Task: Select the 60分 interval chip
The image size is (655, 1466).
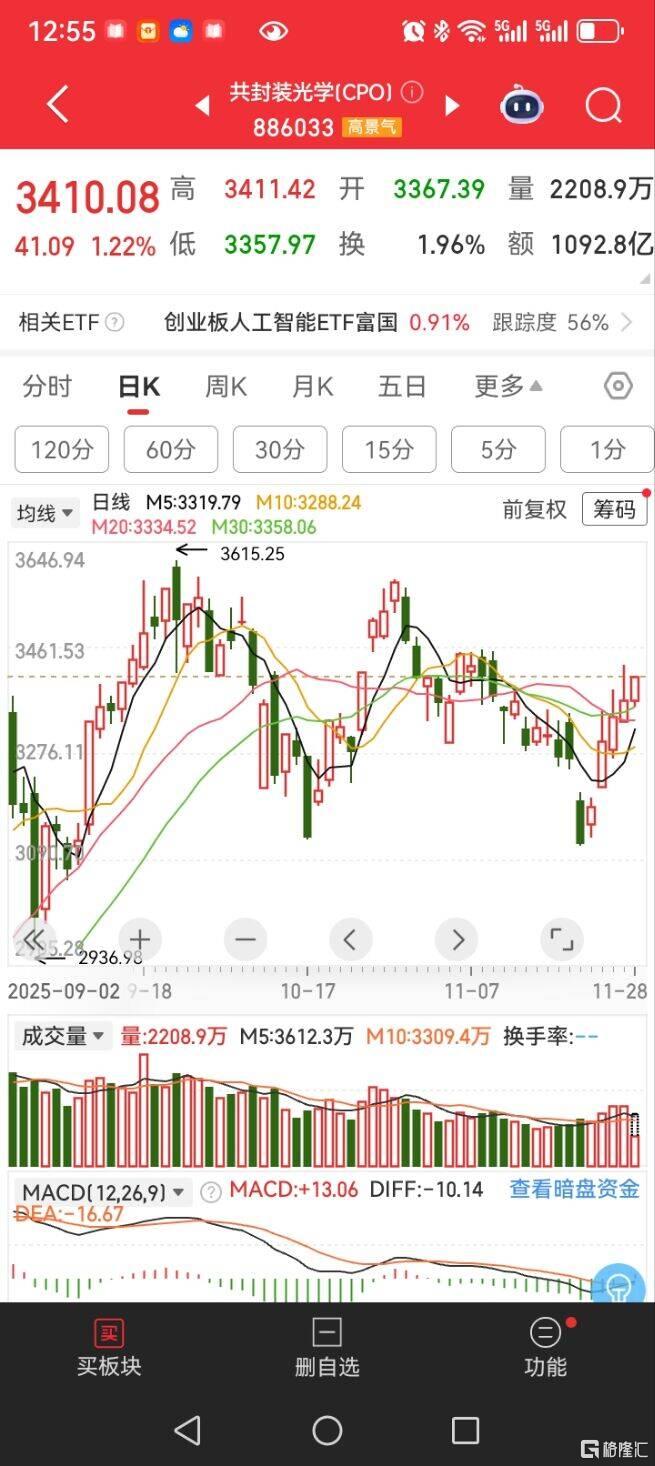Action: point(170,450)
